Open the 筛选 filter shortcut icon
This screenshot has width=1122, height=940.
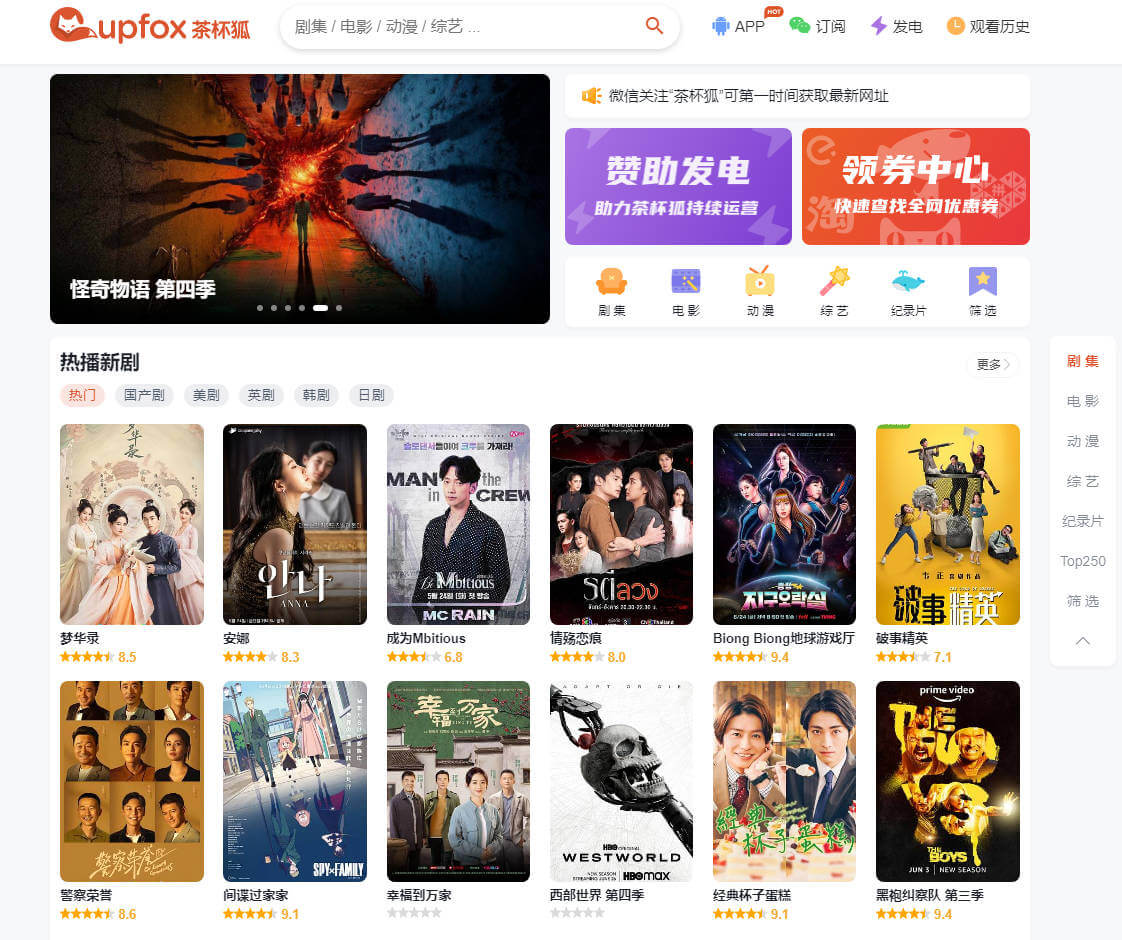[982, 291]
